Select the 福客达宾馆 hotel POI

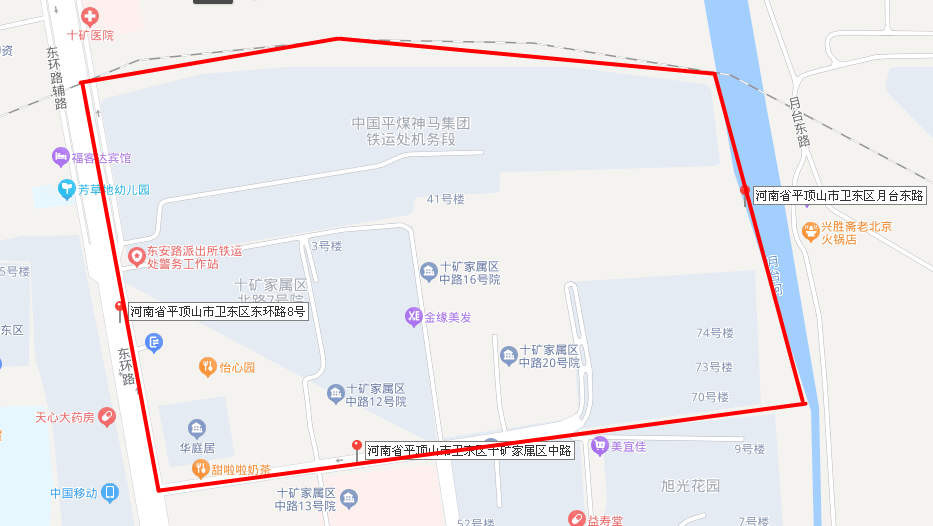click(60, 157)
